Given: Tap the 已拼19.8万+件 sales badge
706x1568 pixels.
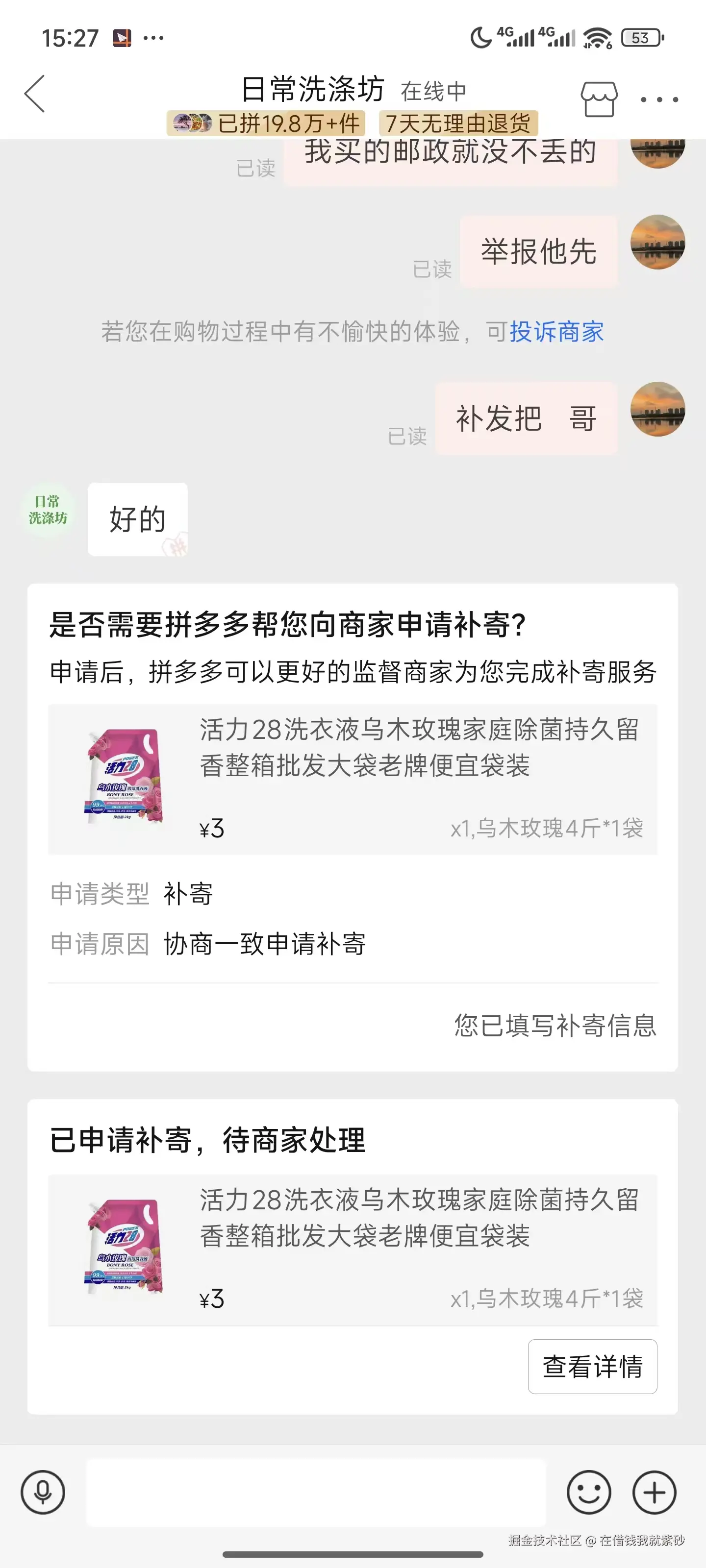Looking at the screenshot, I should click(x=268, y=124).
